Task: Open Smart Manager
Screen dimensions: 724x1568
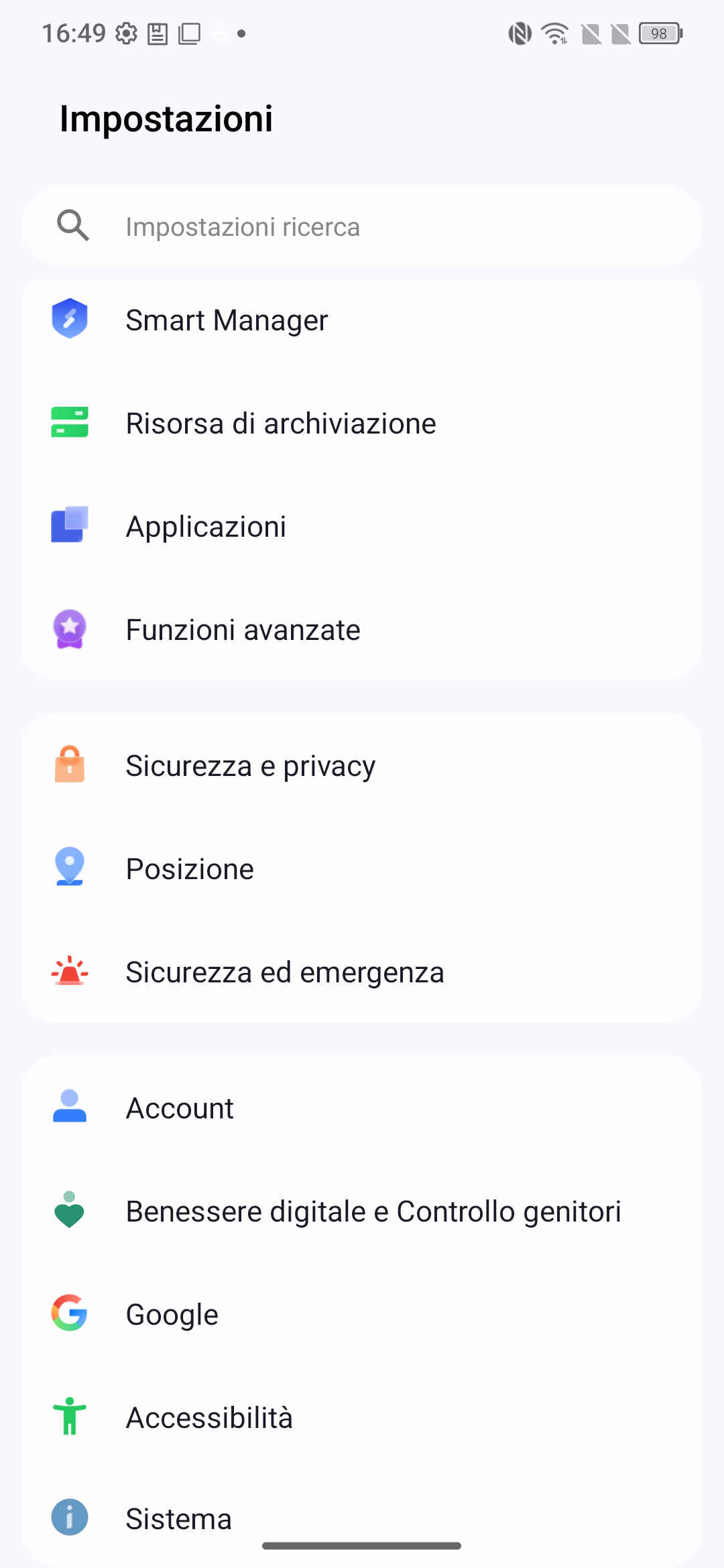Action: click(362, 320)
